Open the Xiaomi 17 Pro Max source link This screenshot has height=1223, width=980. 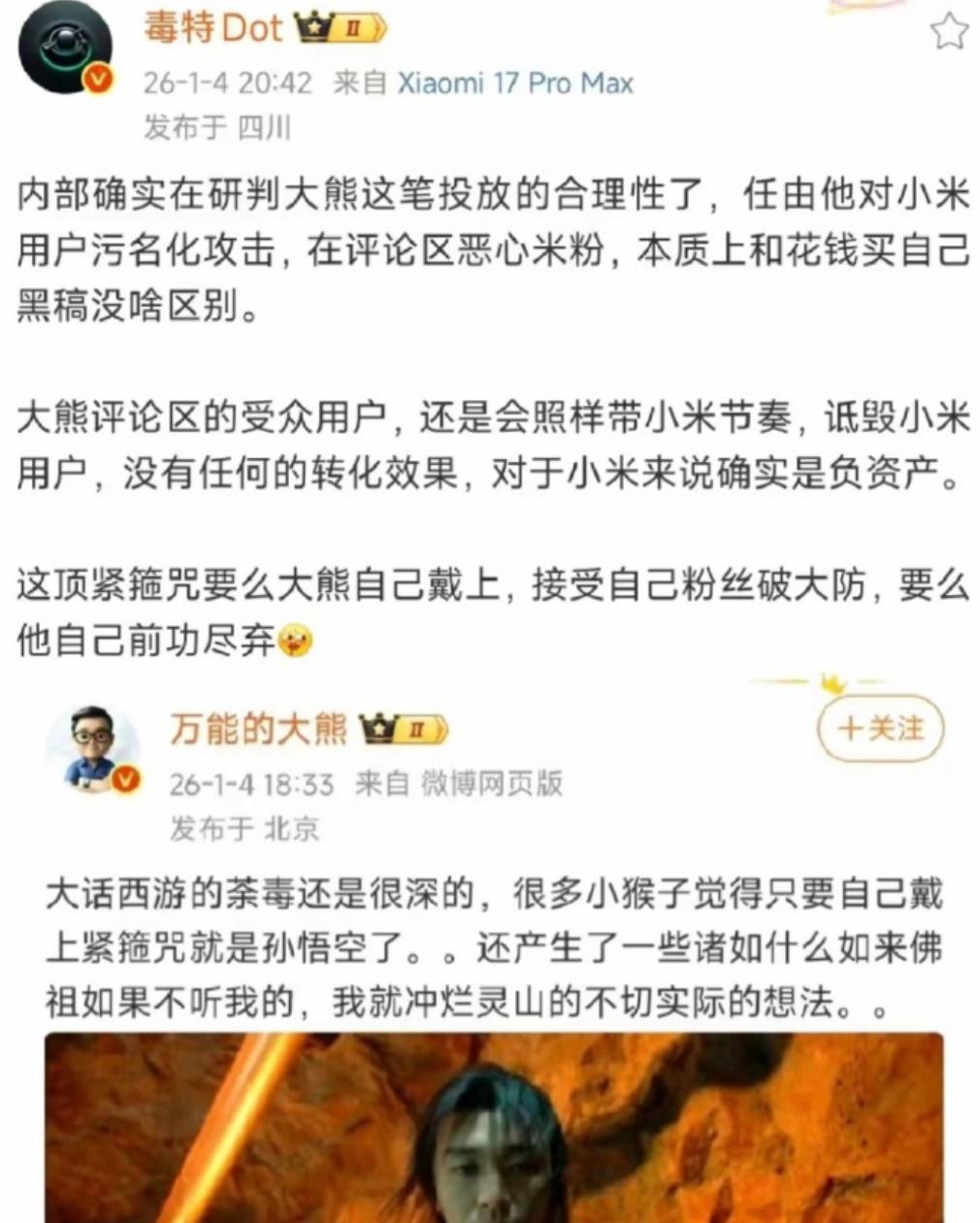514,83
